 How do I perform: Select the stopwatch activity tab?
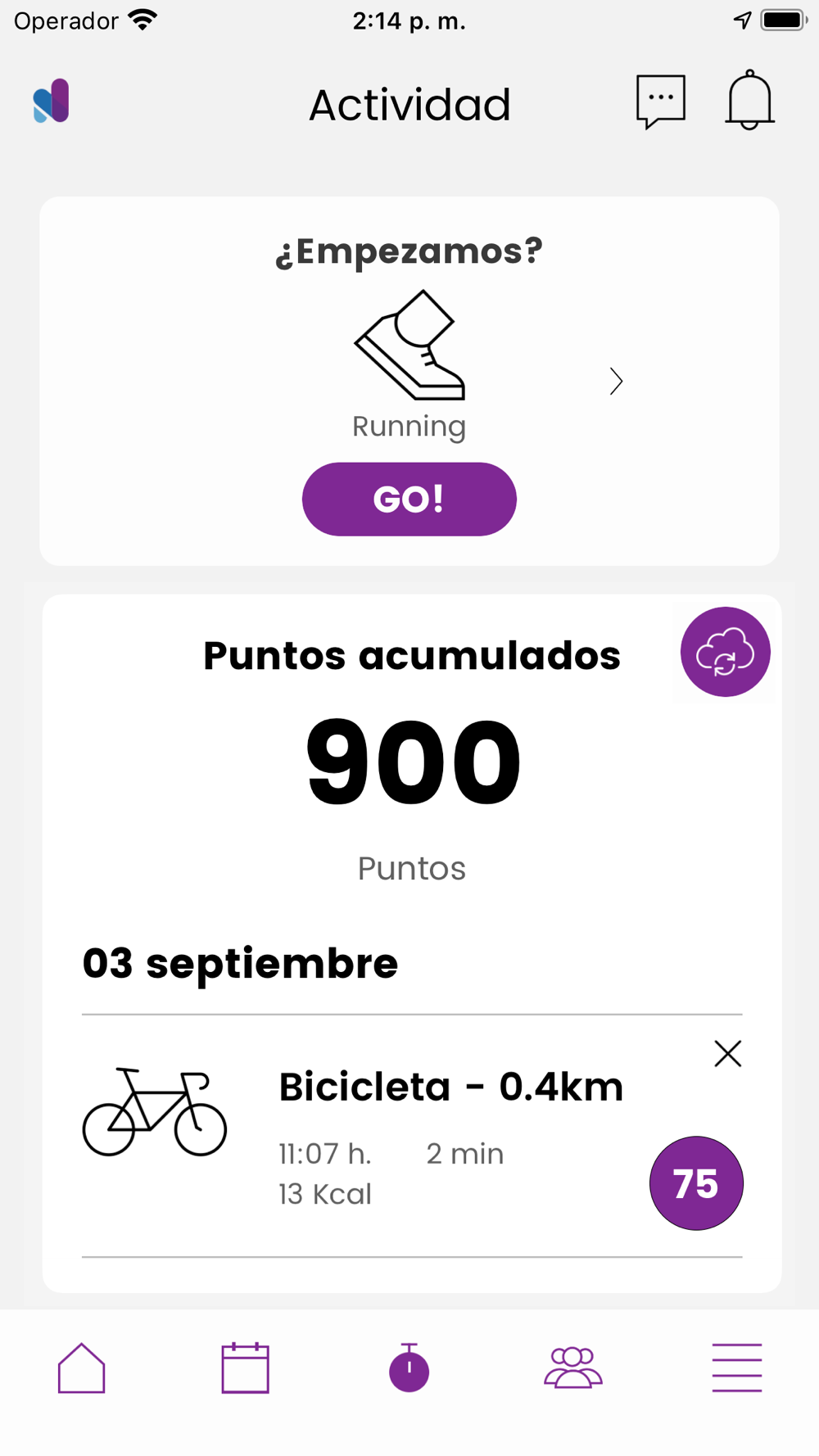[x=409, y=1368]
